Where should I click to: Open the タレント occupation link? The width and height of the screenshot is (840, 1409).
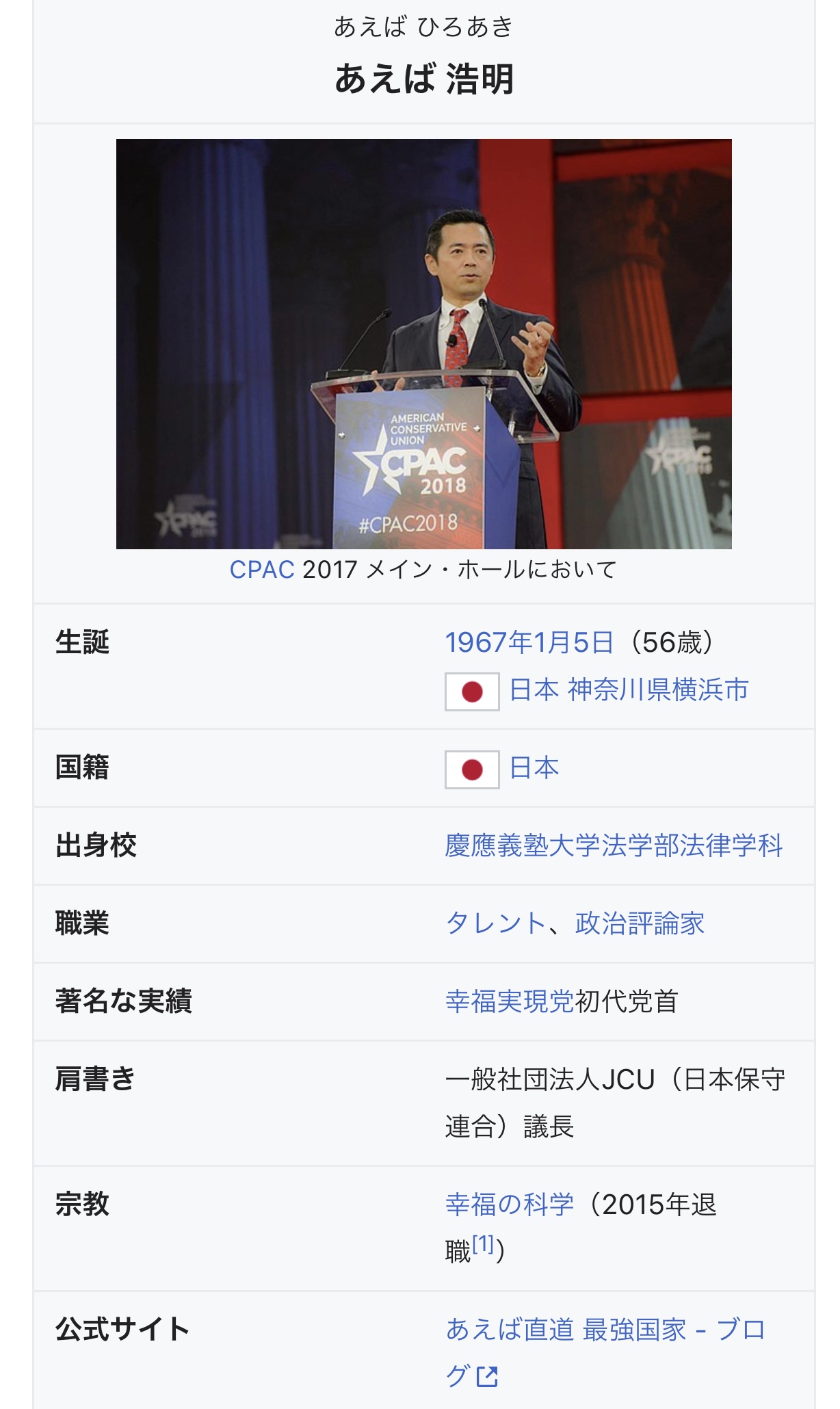click(x=495, y=923)
